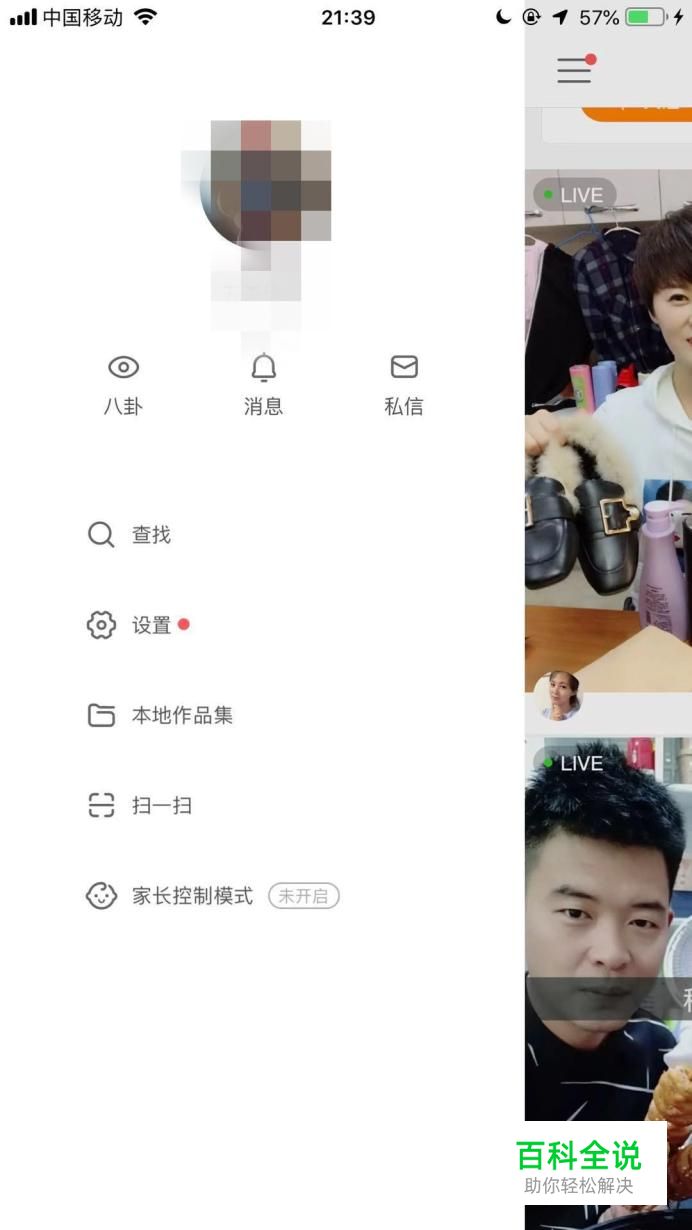Open 私信 private messages
The width and height of the screenshot is (692, 1230).
click(x=403, y=384)
